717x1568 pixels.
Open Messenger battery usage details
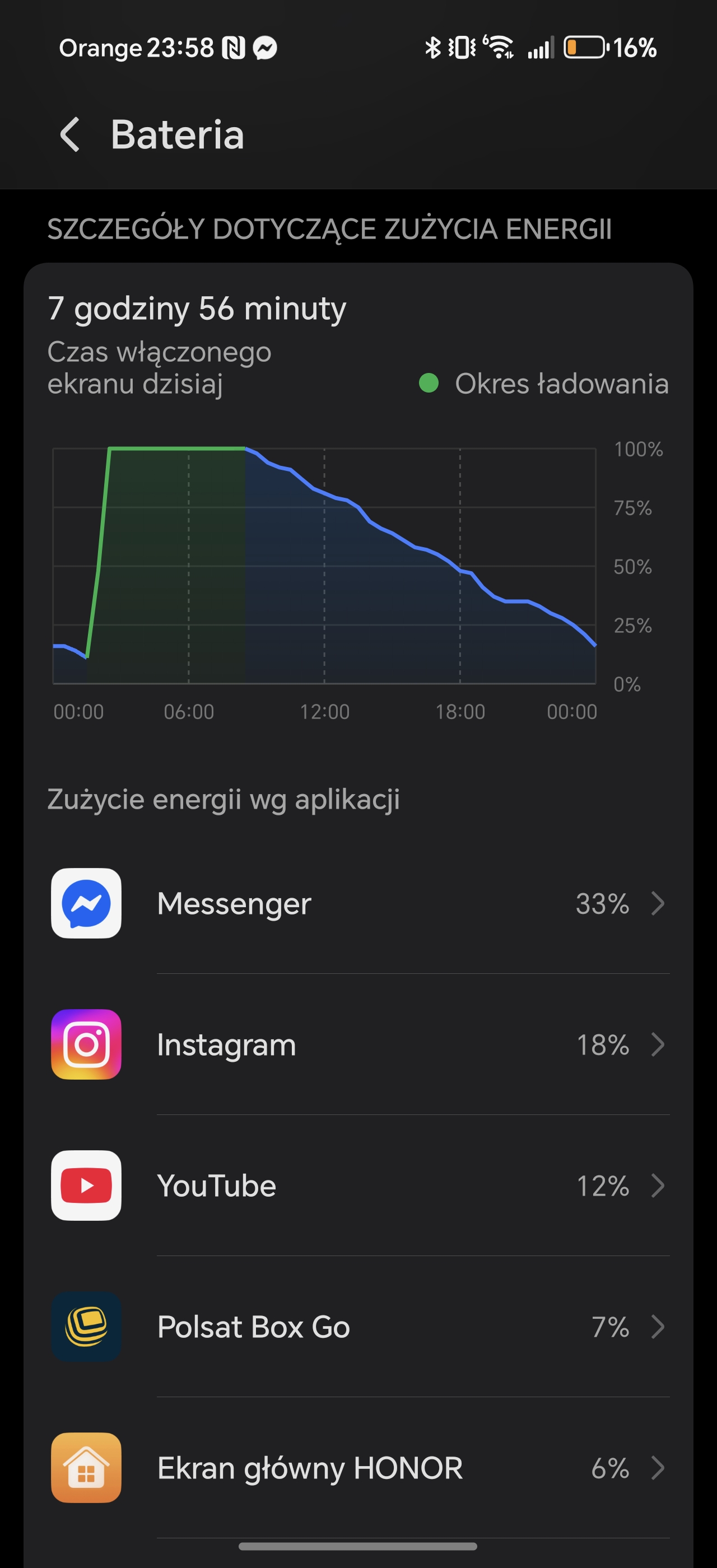coord(358,903)
